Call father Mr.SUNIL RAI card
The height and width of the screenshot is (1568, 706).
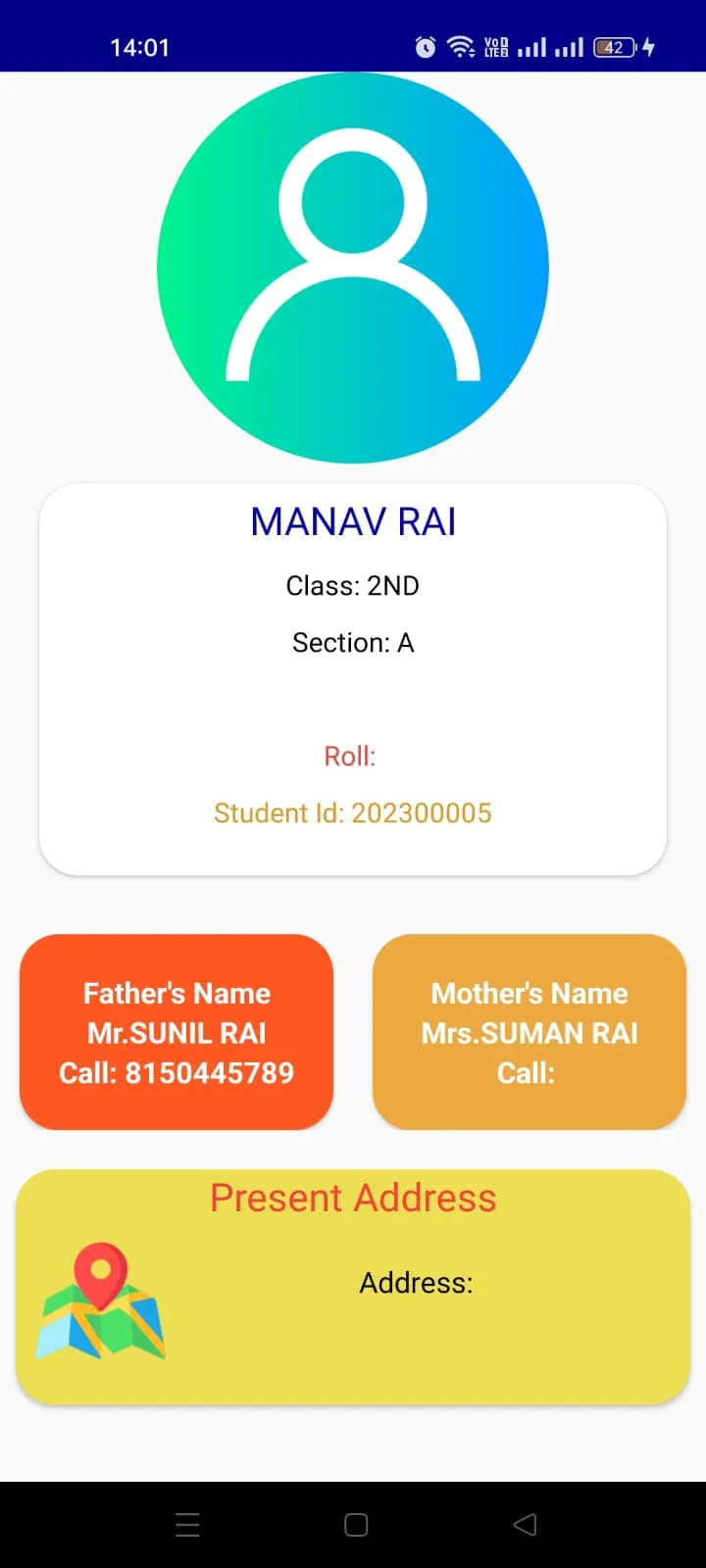pyautogui.click(x=176, y=1032)
